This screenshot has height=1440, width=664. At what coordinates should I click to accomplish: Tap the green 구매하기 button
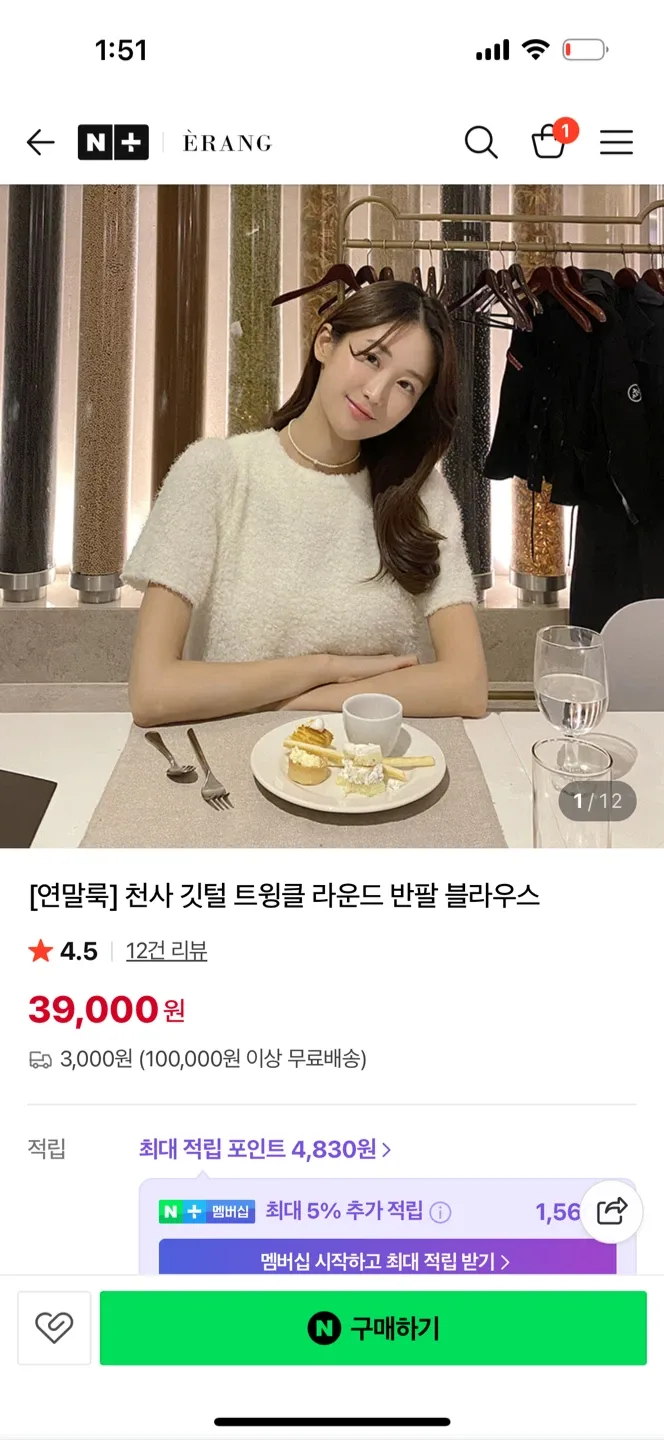[373, 1328]
